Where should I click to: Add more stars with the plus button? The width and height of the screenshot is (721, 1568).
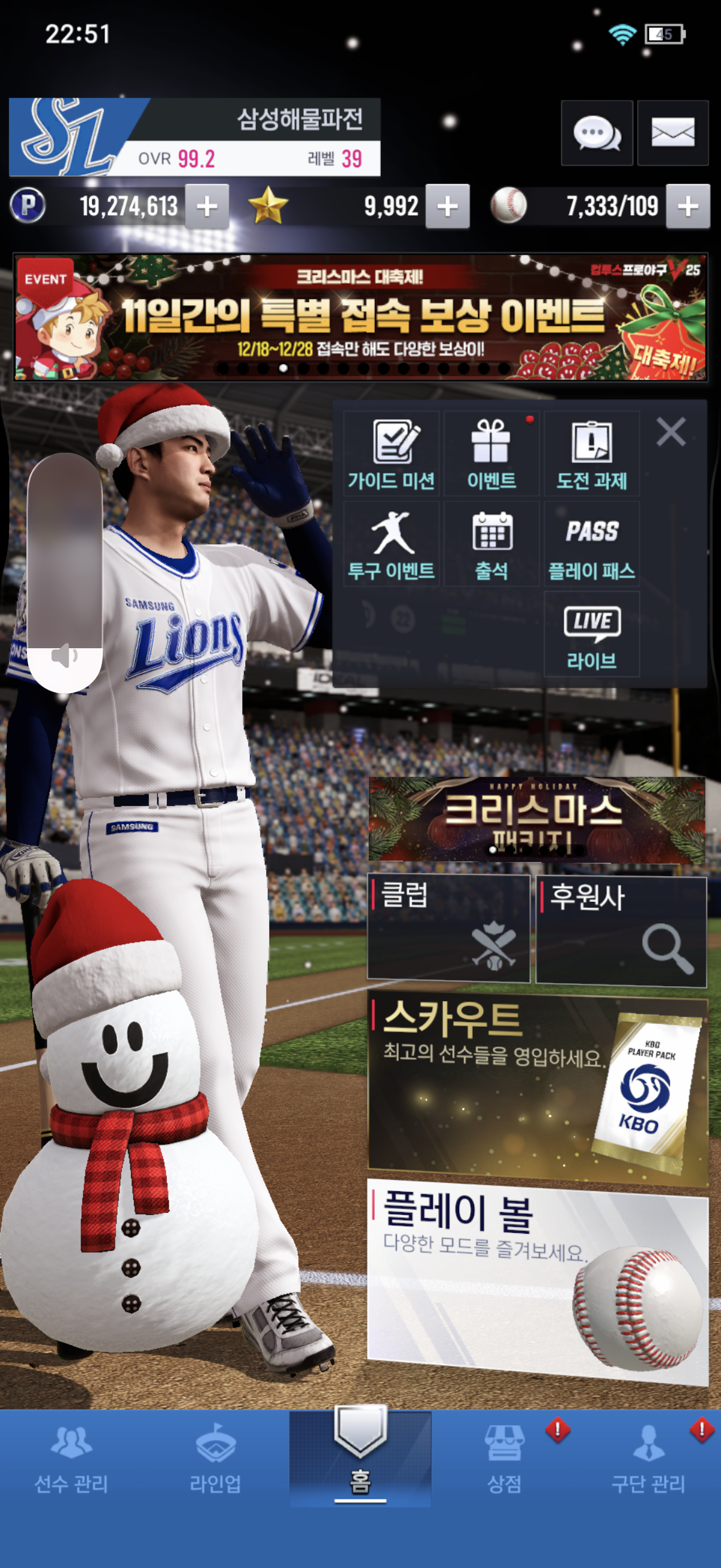[447, 206]
